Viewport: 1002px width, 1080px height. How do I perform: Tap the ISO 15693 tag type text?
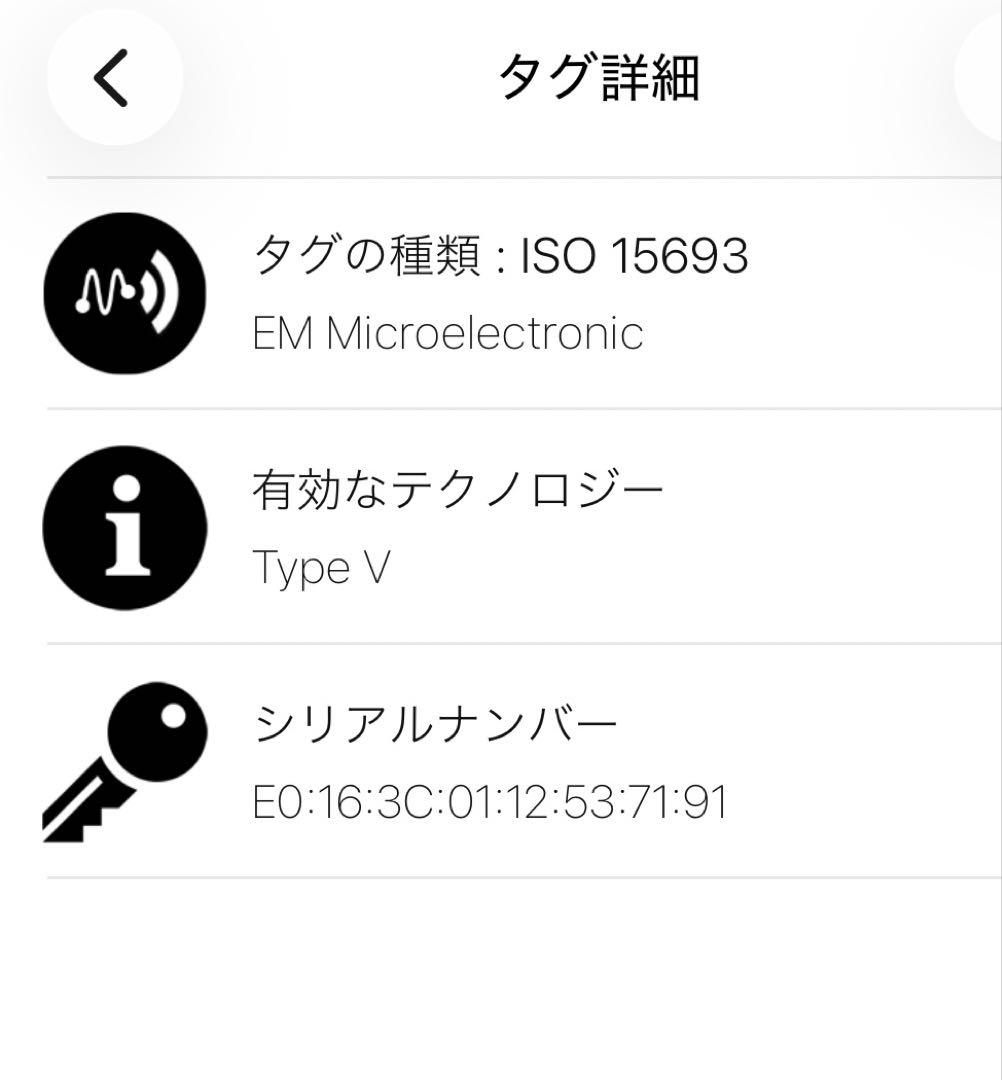[500, 253]
